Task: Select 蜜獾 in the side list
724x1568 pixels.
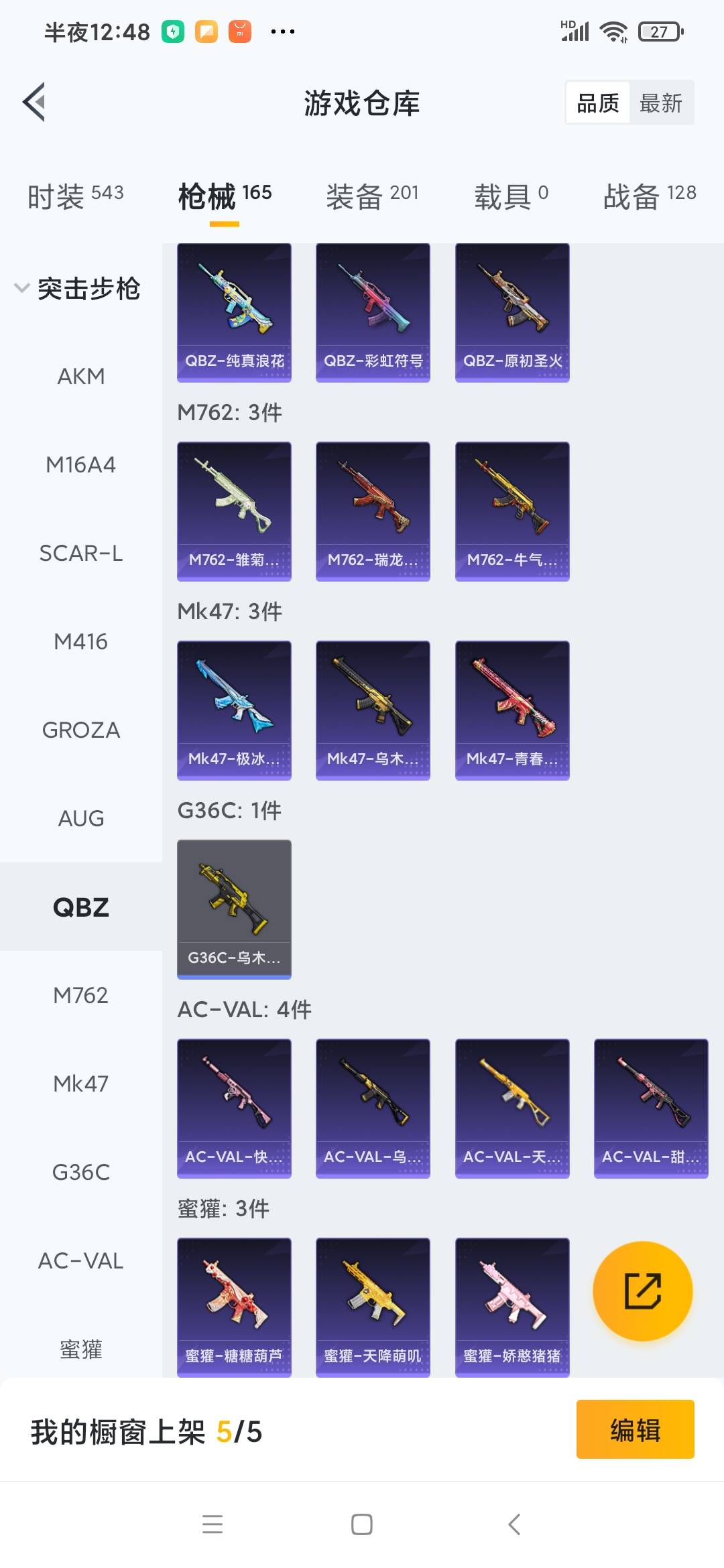Action: (x=81, y=1350)
